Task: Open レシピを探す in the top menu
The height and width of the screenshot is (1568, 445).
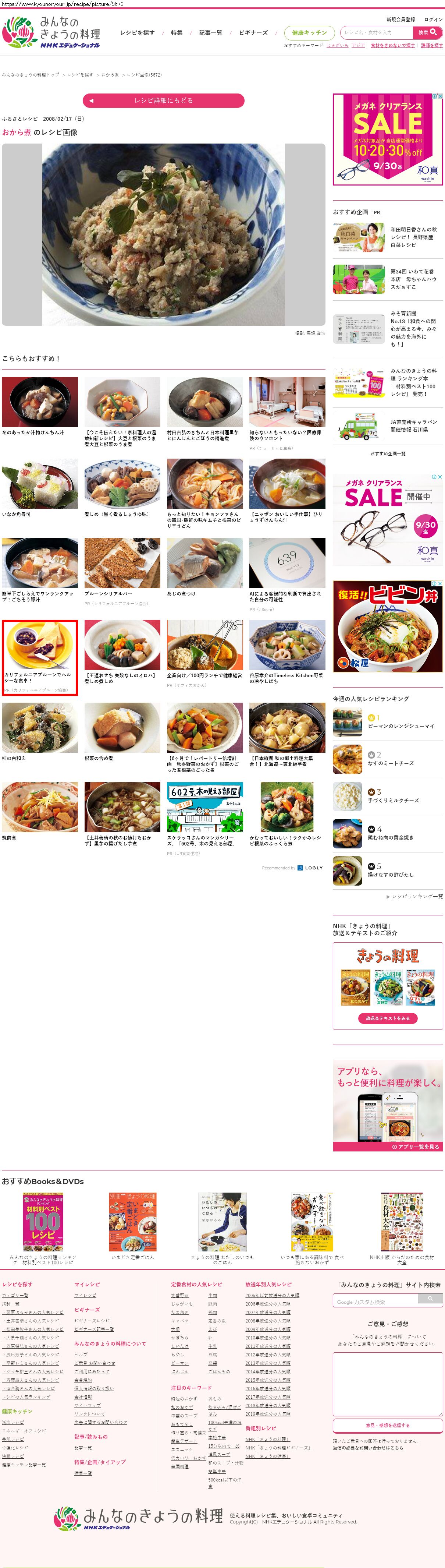Action: pyautogui.click(x=137, y=33)
